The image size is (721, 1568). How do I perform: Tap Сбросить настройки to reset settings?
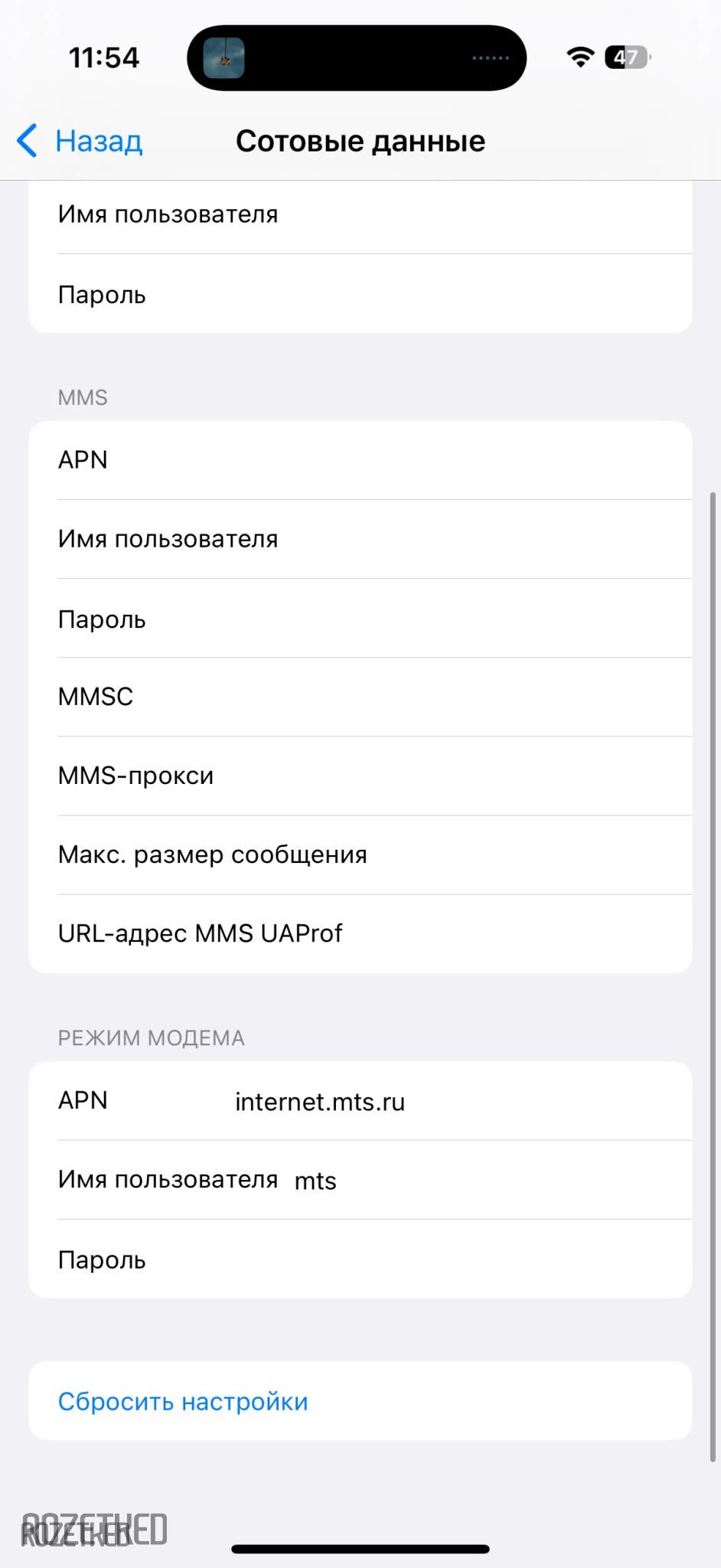coord(184,1402)
